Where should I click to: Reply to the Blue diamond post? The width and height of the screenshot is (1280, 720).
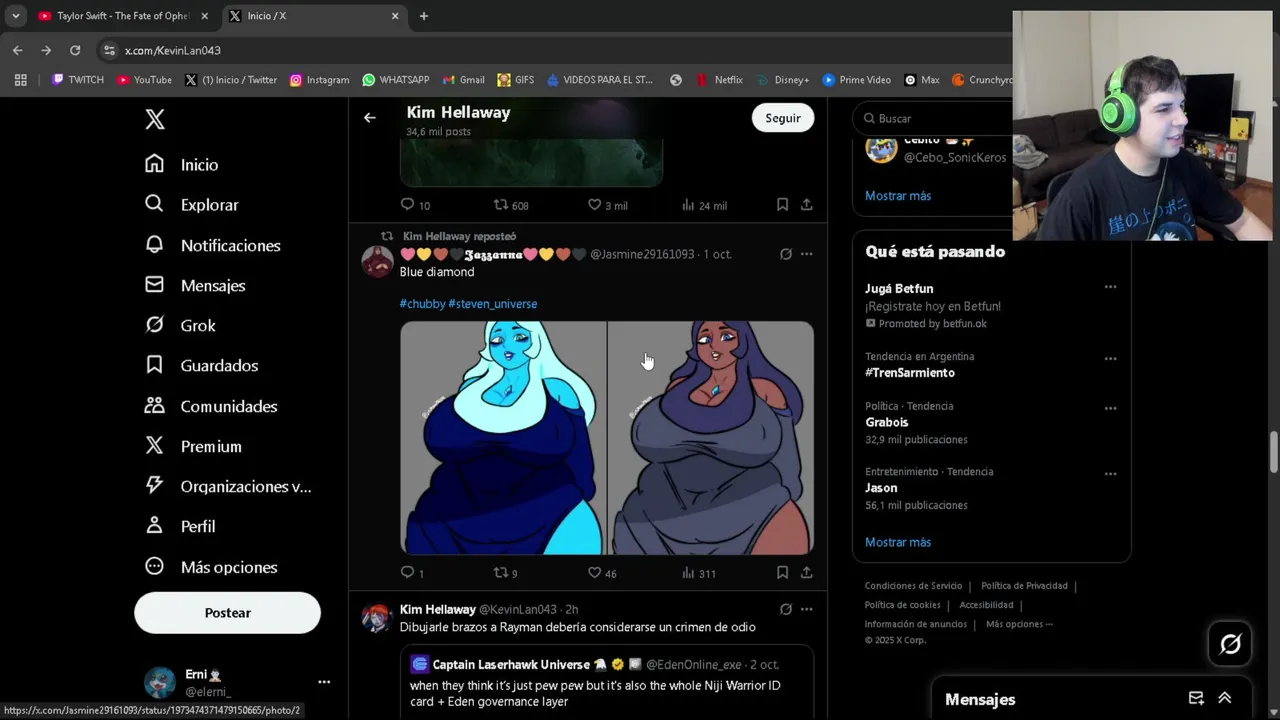point(407,573)
